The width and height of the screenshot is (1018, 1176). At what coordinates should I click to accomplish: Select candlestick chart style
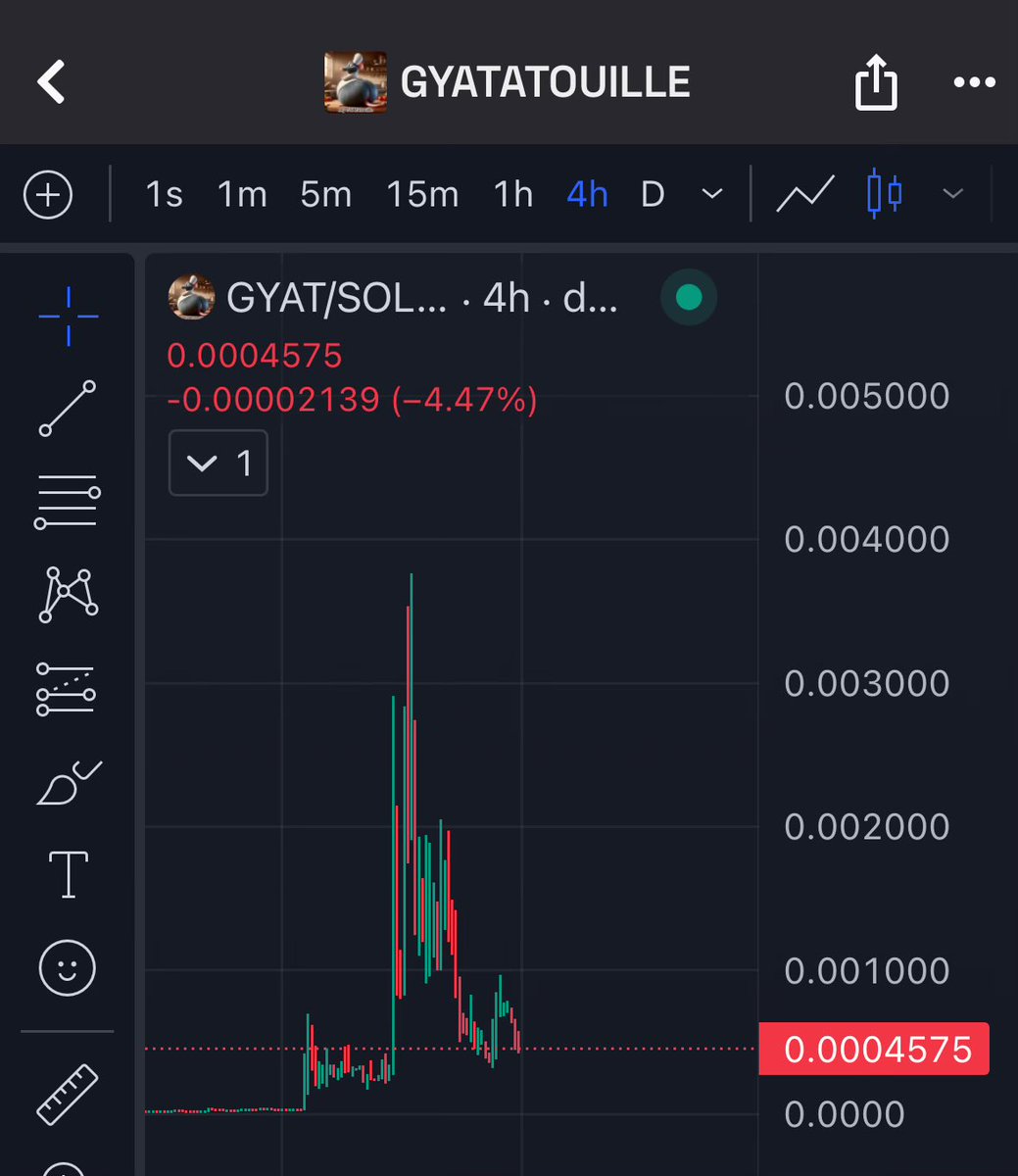click(x=884, y=193)
